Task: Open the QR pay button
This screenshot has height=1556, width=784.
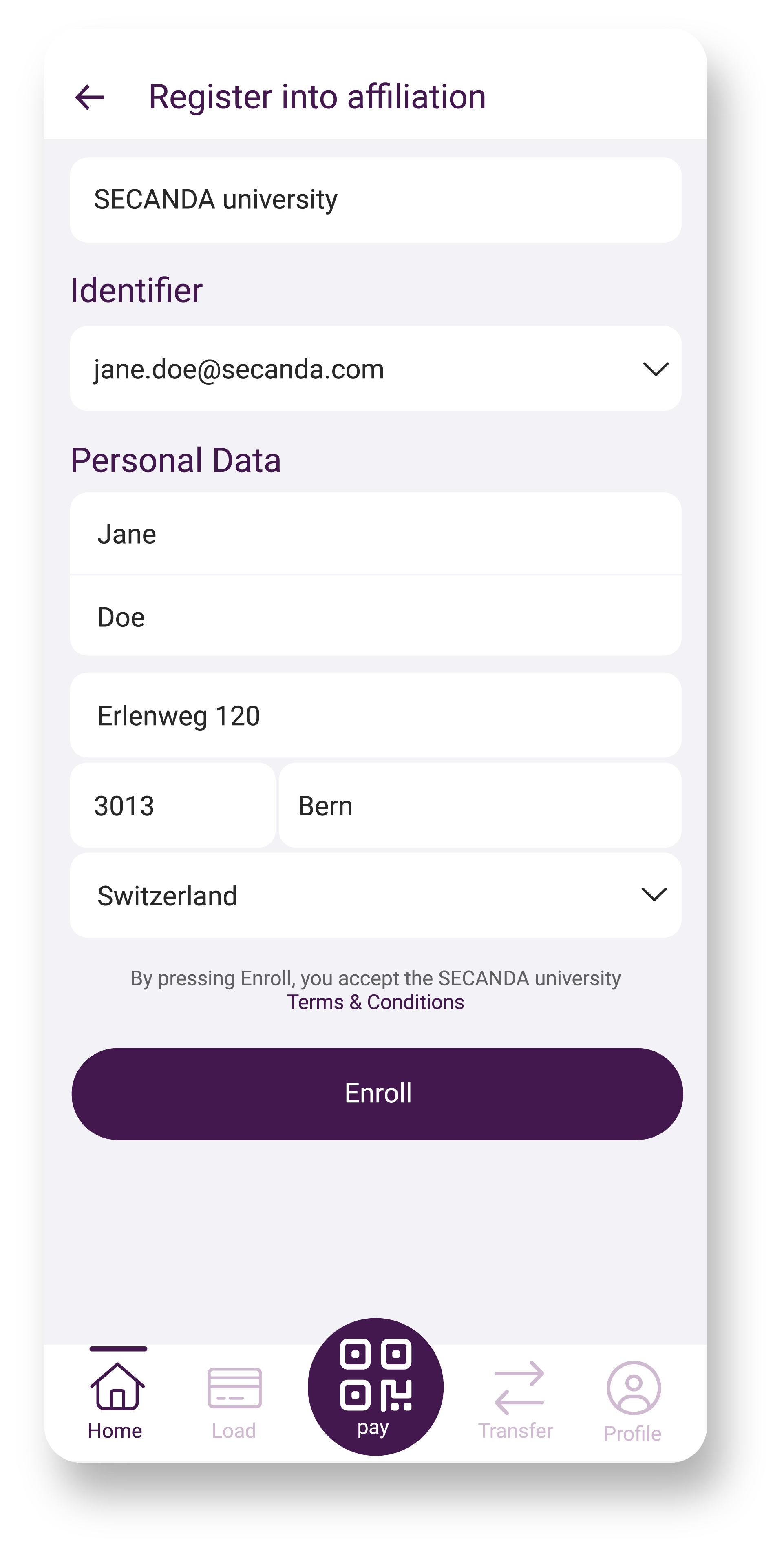Action: point(375,1387)
